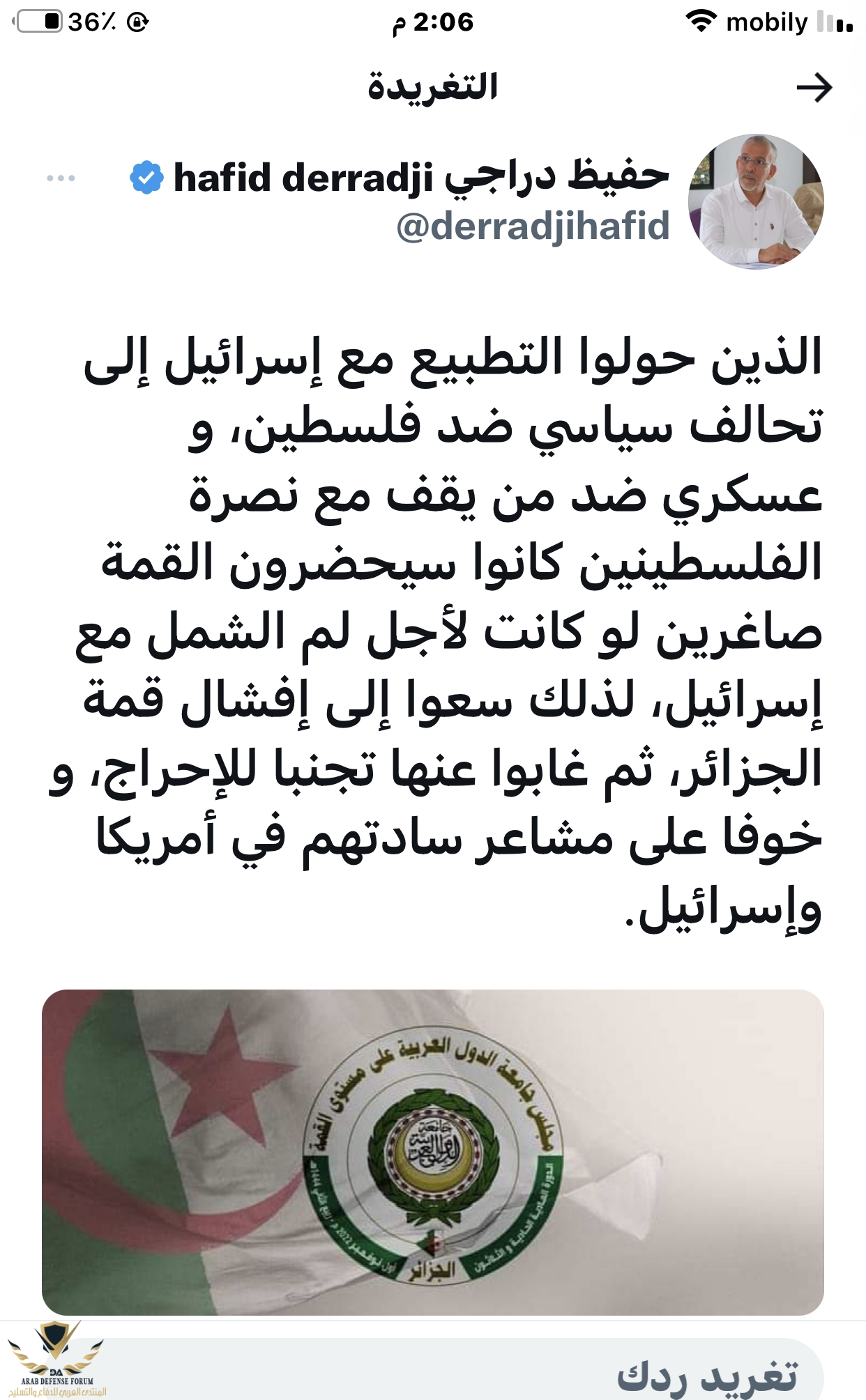Open hafid derradji's profile picture

[x=756, y=201]
